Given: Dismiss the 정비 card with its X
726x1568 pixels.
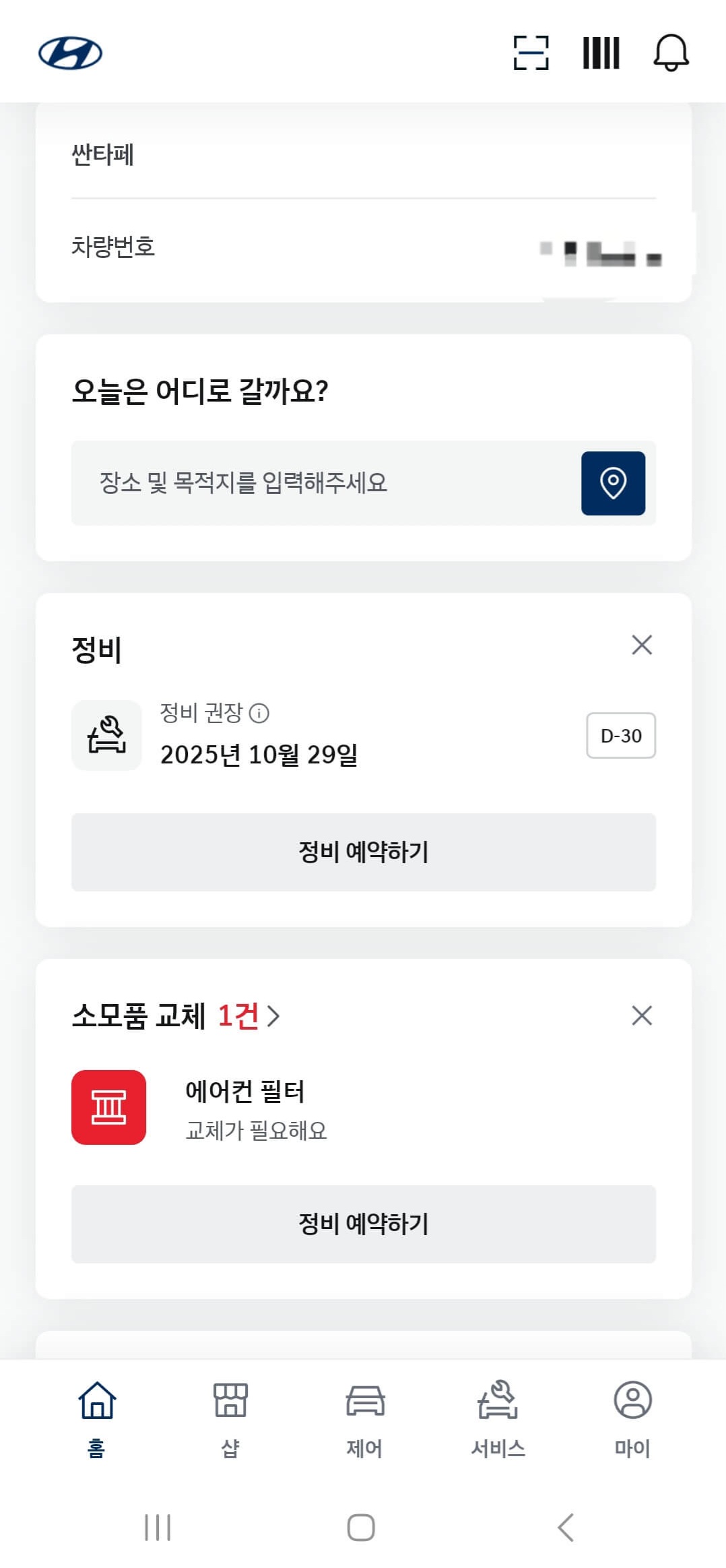Looking at the screenshot, I should (x=642, y=645).
